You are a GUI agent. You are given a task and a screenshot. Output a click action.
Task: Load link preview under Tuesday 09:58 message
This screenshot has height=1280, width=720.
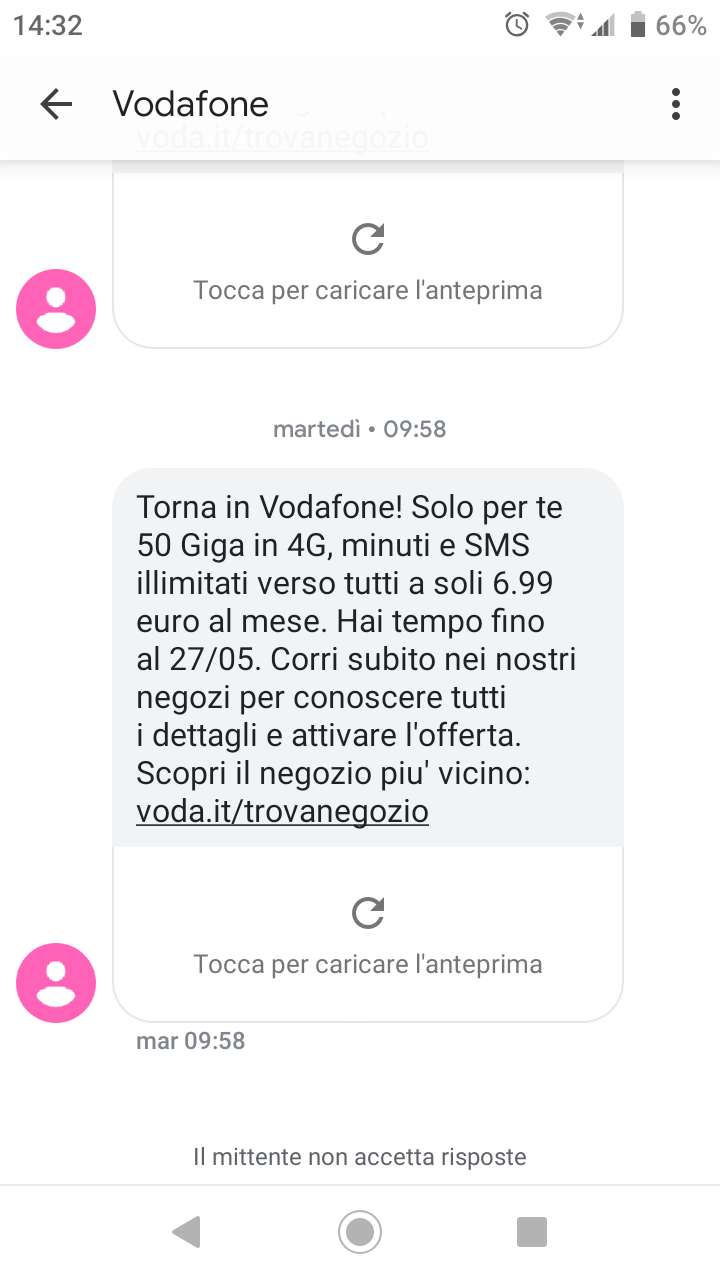(x=368, y=934)
